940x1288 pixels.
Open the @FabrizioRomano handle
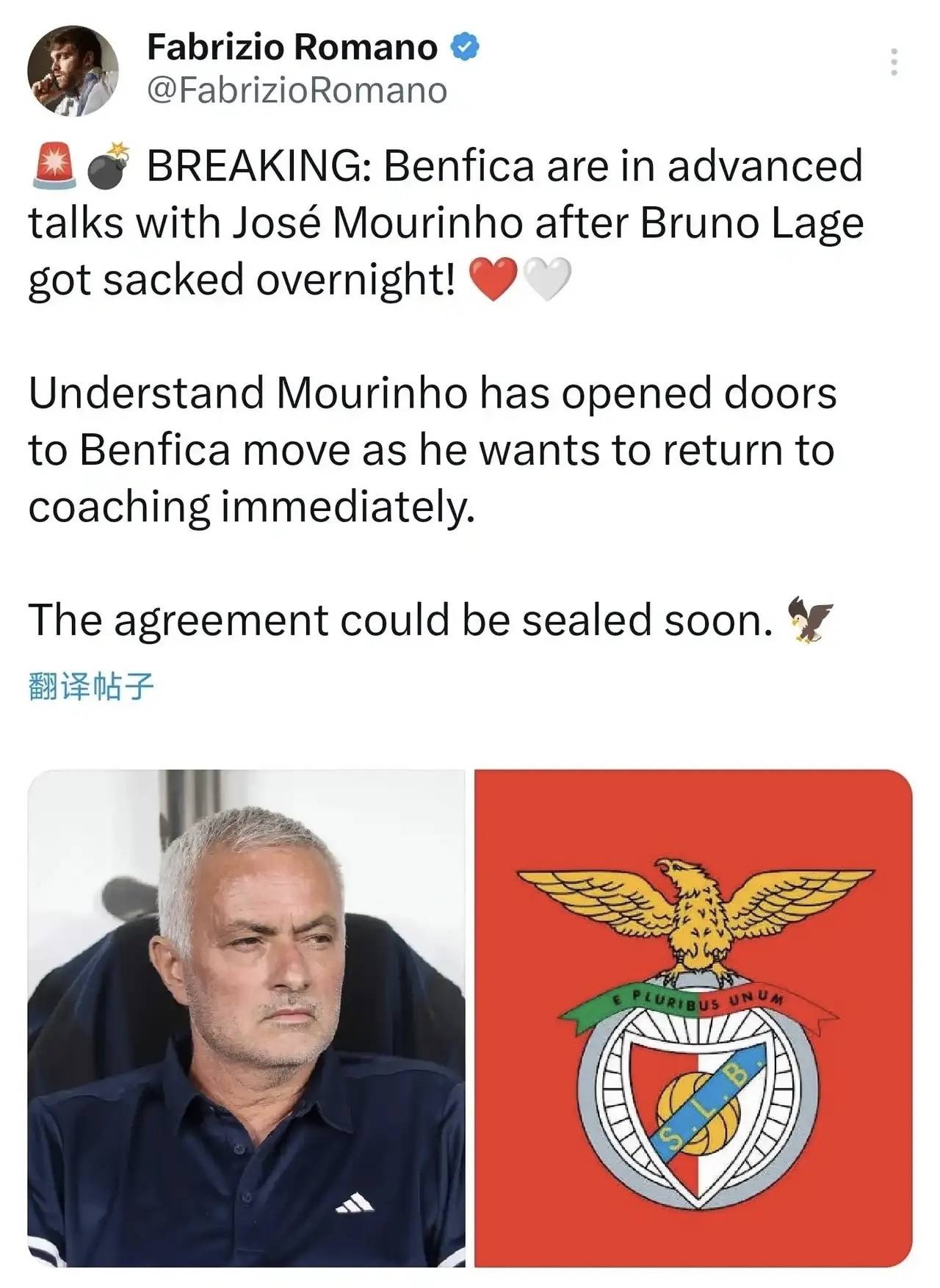click(x=297, y=91)
